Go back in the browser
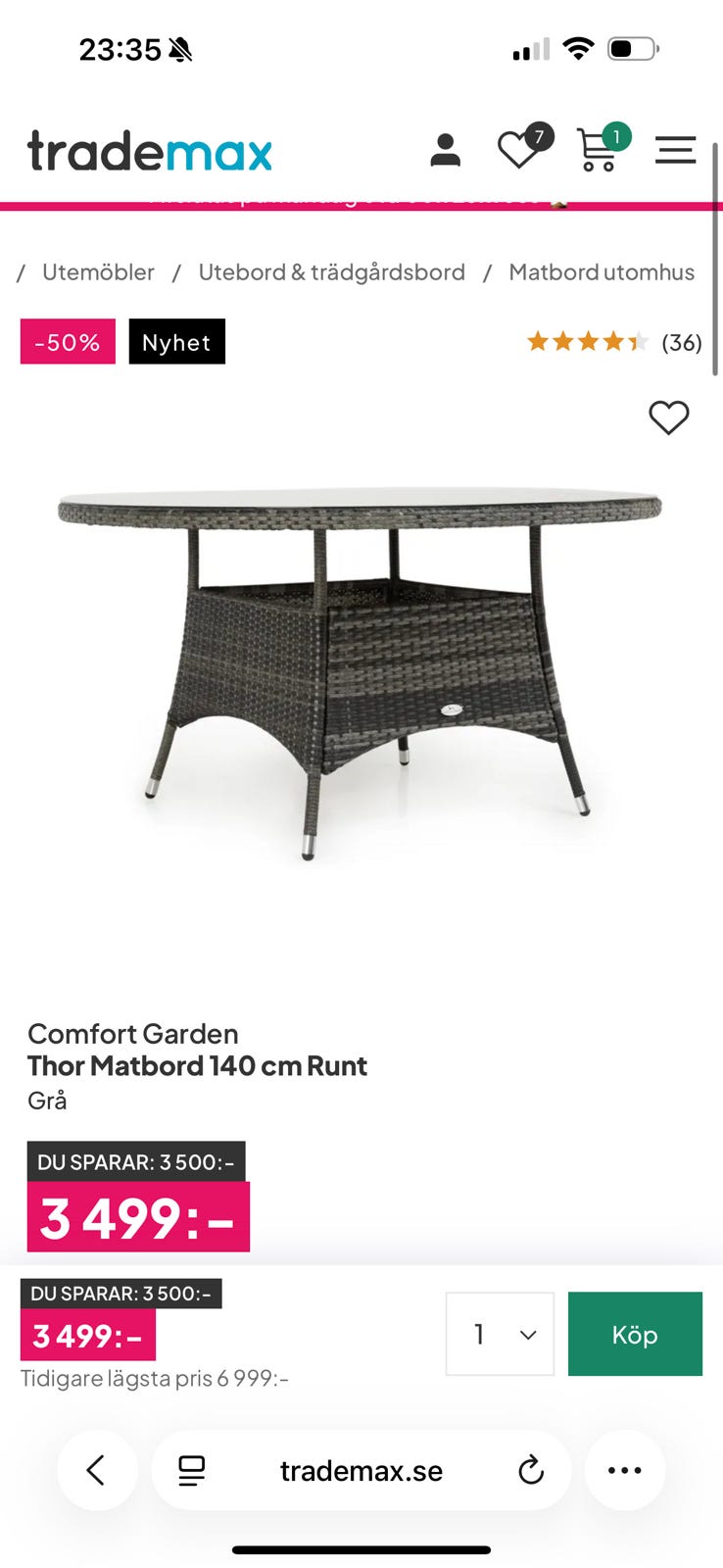 (96, 1470)
